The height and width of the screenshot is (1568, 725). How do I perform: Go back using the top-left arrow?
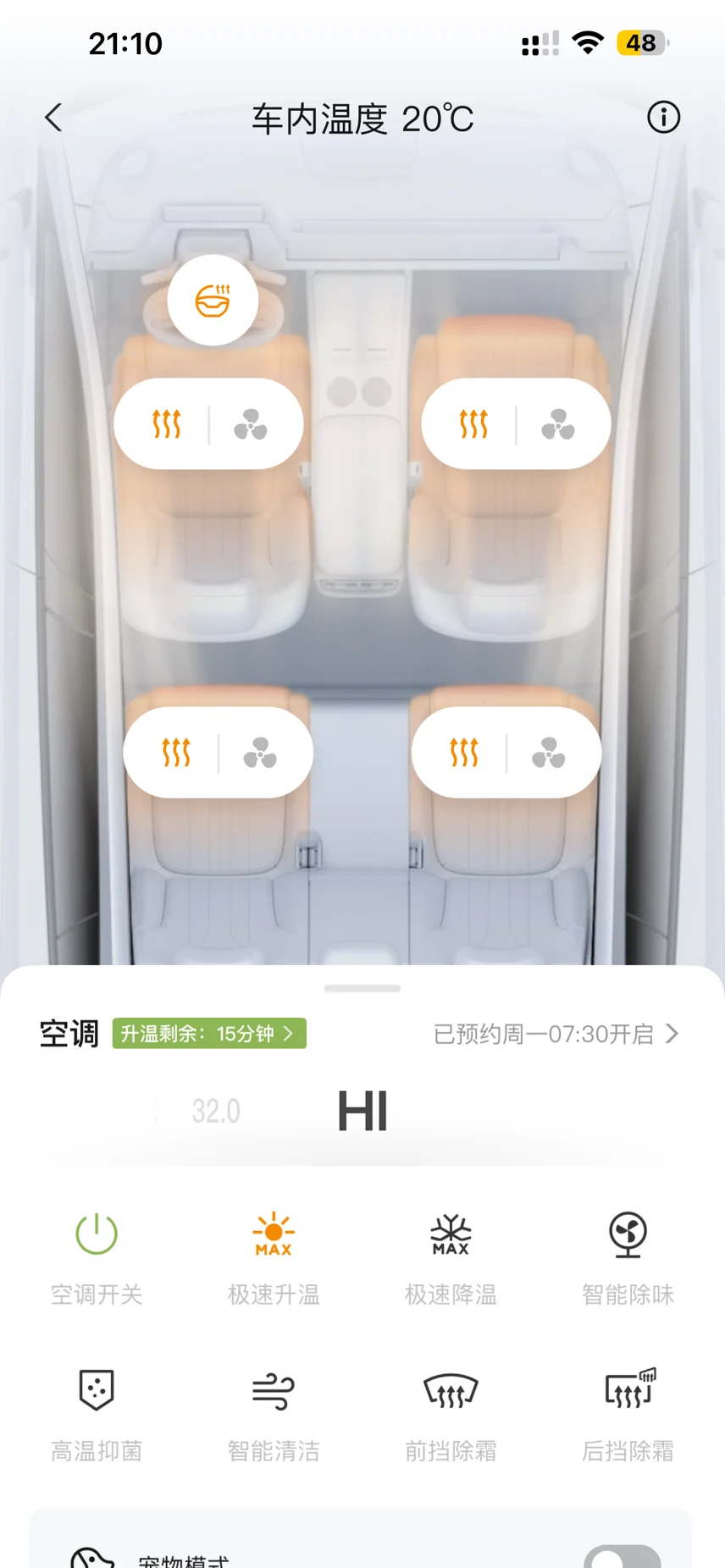point(54,118)
